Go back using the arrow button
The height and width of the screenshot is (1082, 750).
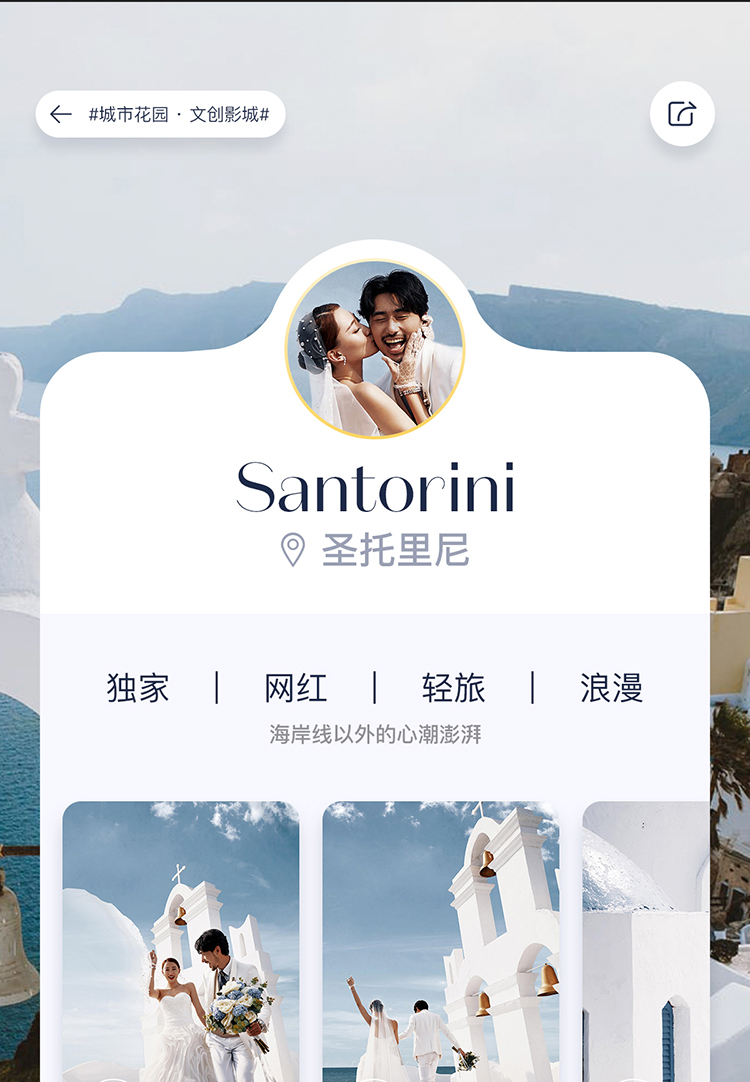pyautogui.click(x=61, y=114)
